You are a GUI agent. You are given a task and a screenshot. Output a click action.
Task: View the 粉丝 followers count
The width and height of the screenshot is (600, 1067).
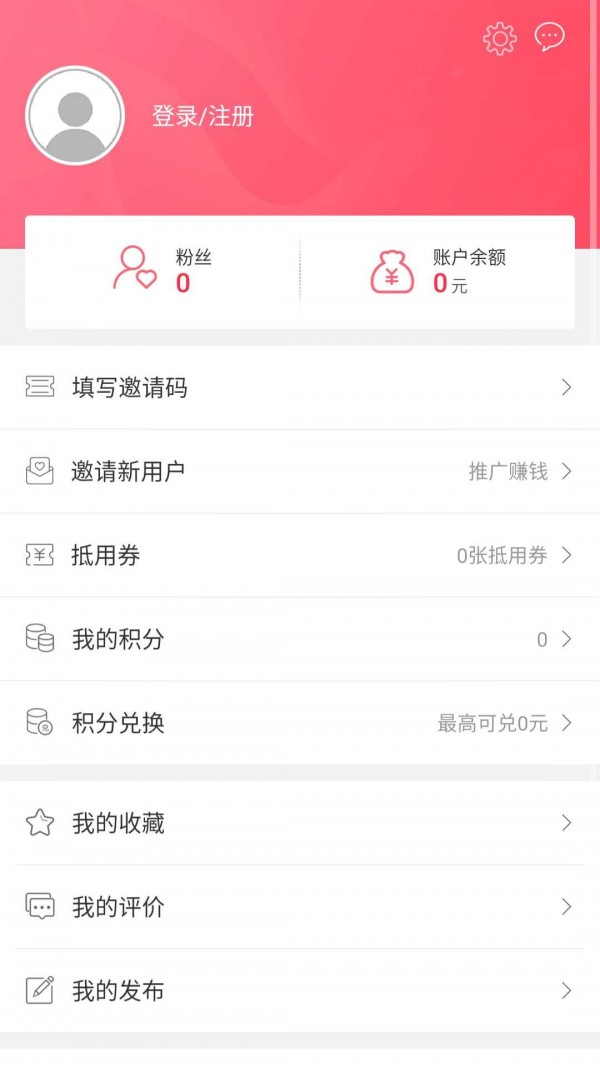point(163,271)
